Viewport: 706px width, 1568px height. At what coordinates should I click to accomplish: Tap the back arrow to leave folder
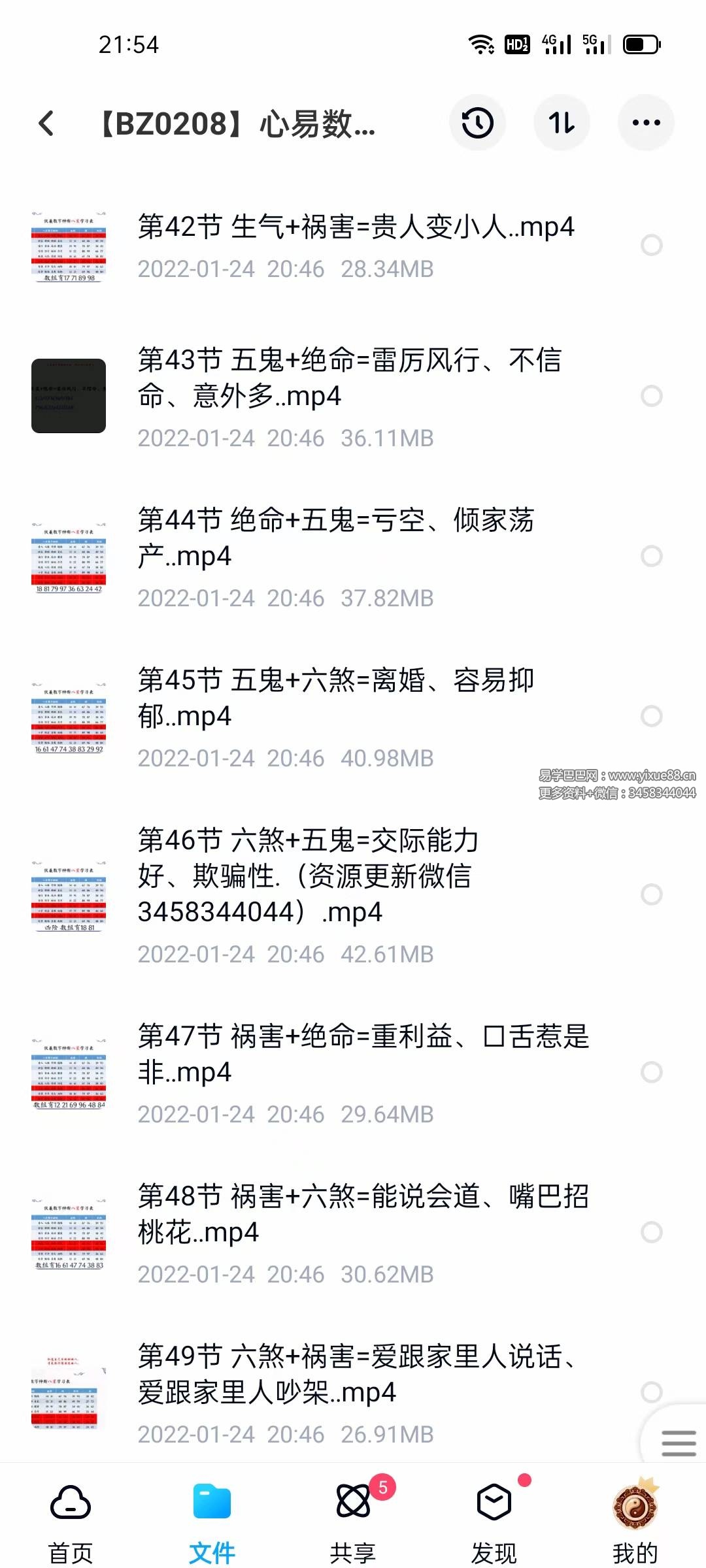(46, 123)
